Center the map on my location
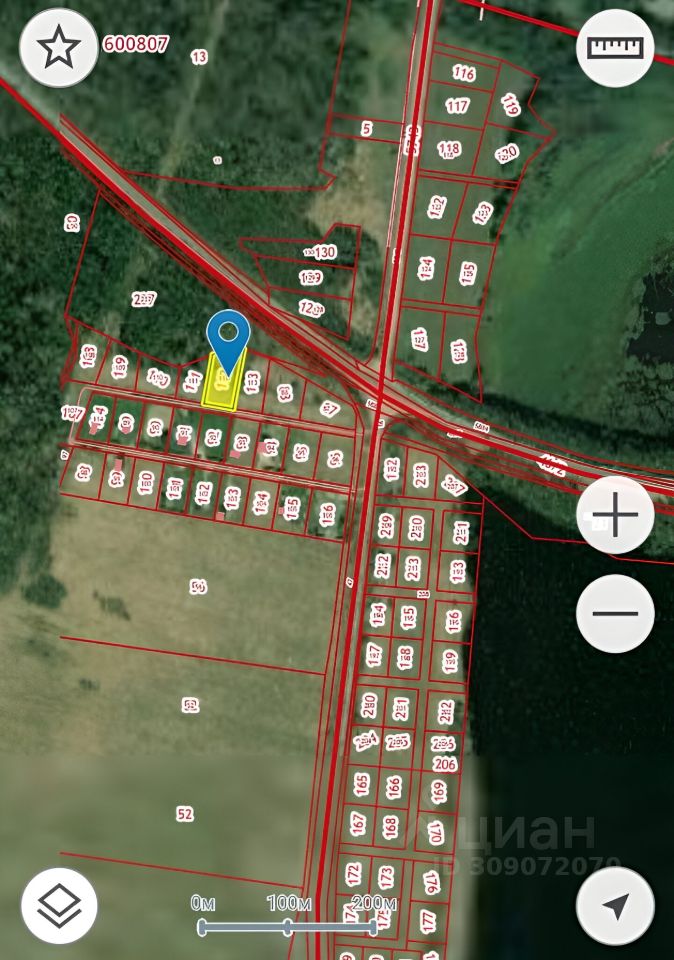Viewport: 674px width, 960px height. point(615,906)
